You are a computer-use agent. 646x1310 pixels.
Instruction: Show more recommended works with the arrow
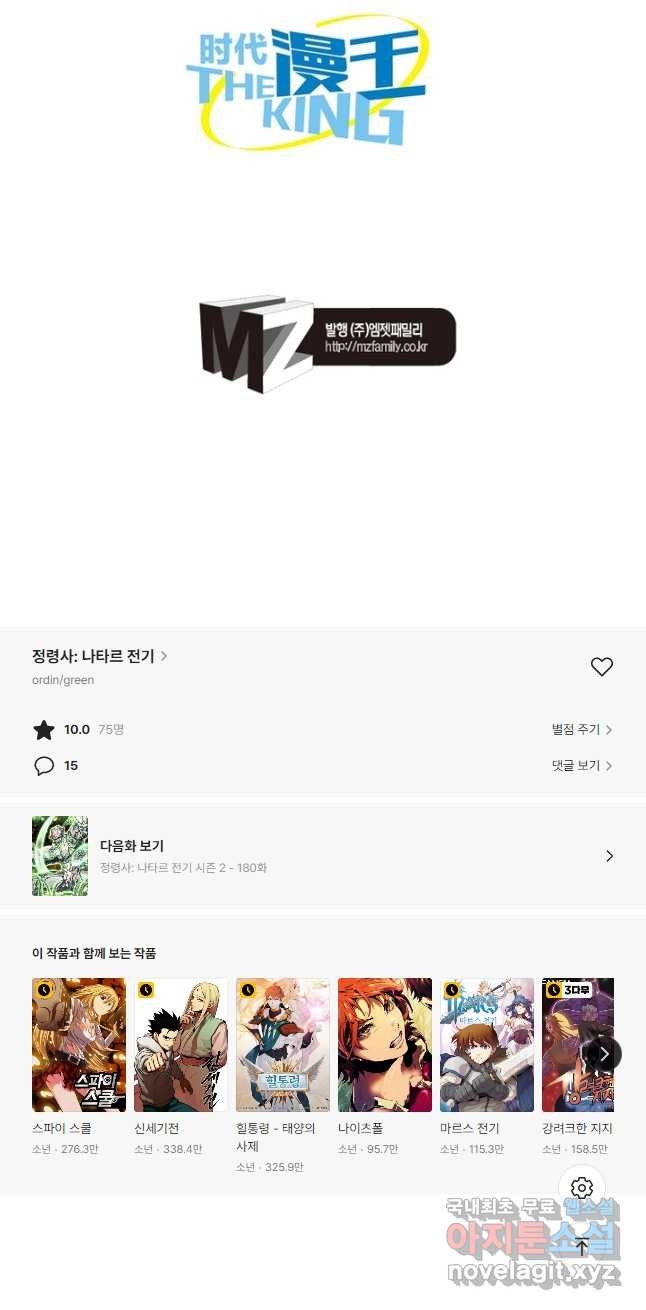pyautogui.click(x=604, y=1053)
